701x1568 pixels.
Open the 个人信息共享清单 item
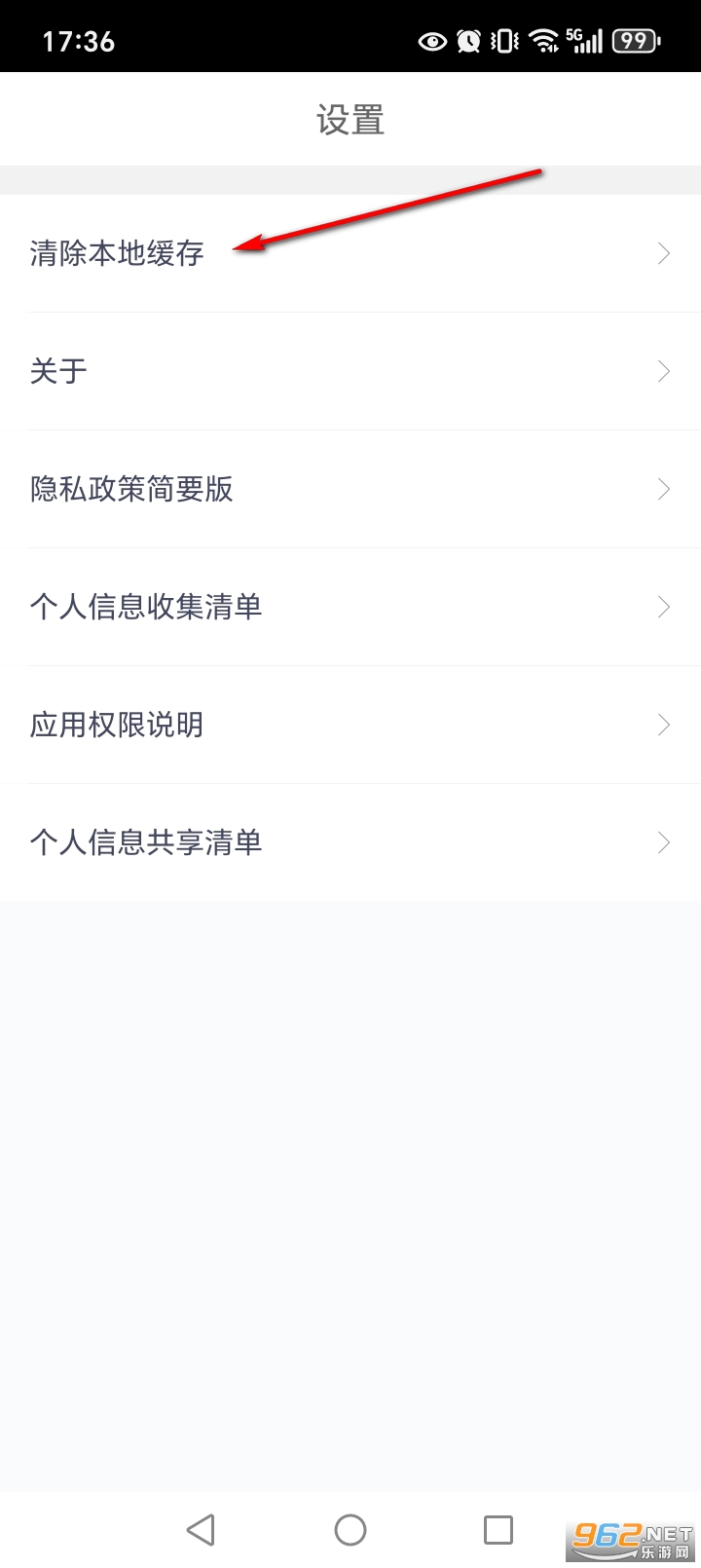[145, 841]
